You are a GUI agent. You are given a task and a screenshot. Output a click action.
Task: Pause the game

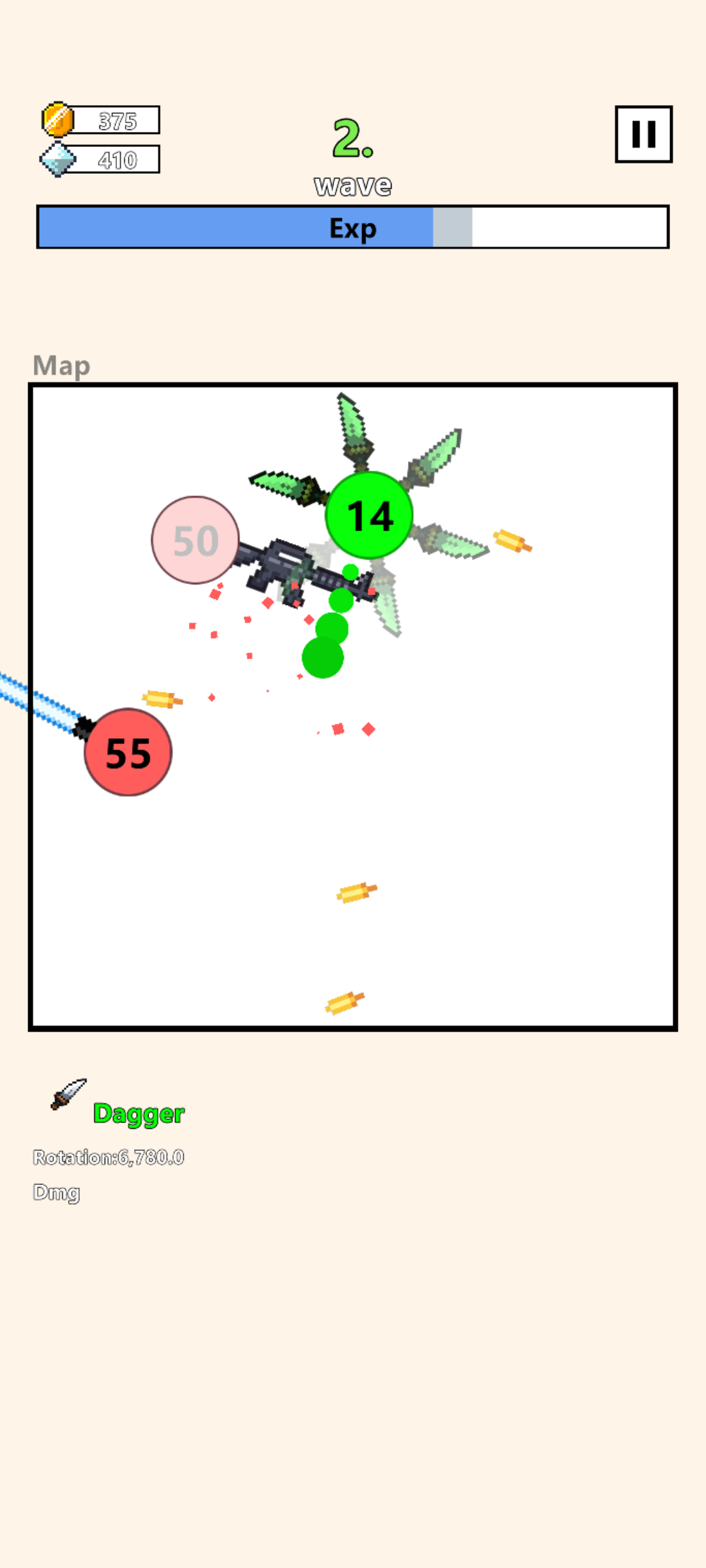[x=643, y=134]
